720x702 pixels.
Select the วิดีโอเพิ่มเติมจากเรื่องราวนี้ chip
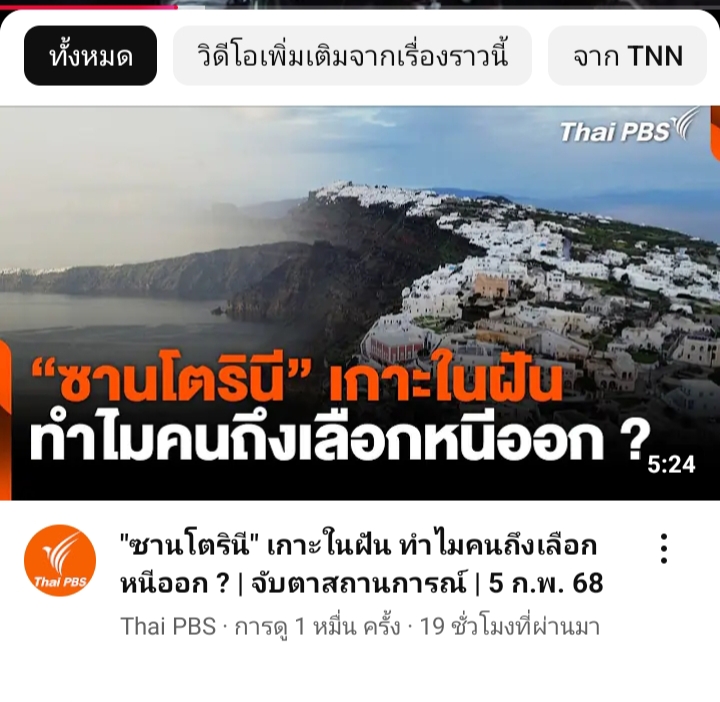pyautogui.click(x=352, y=56)
